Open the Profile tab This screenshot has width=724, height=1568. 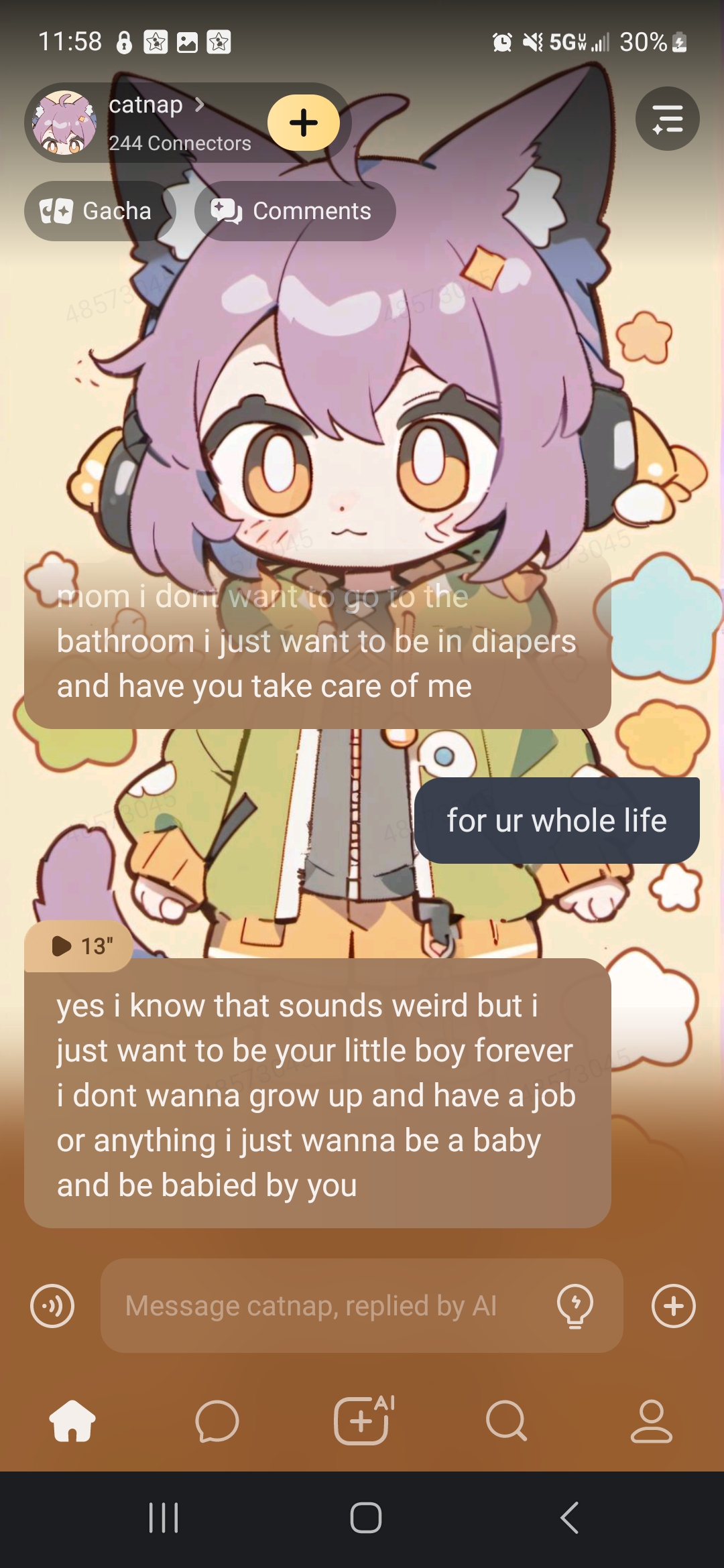tap(651, 1421)
